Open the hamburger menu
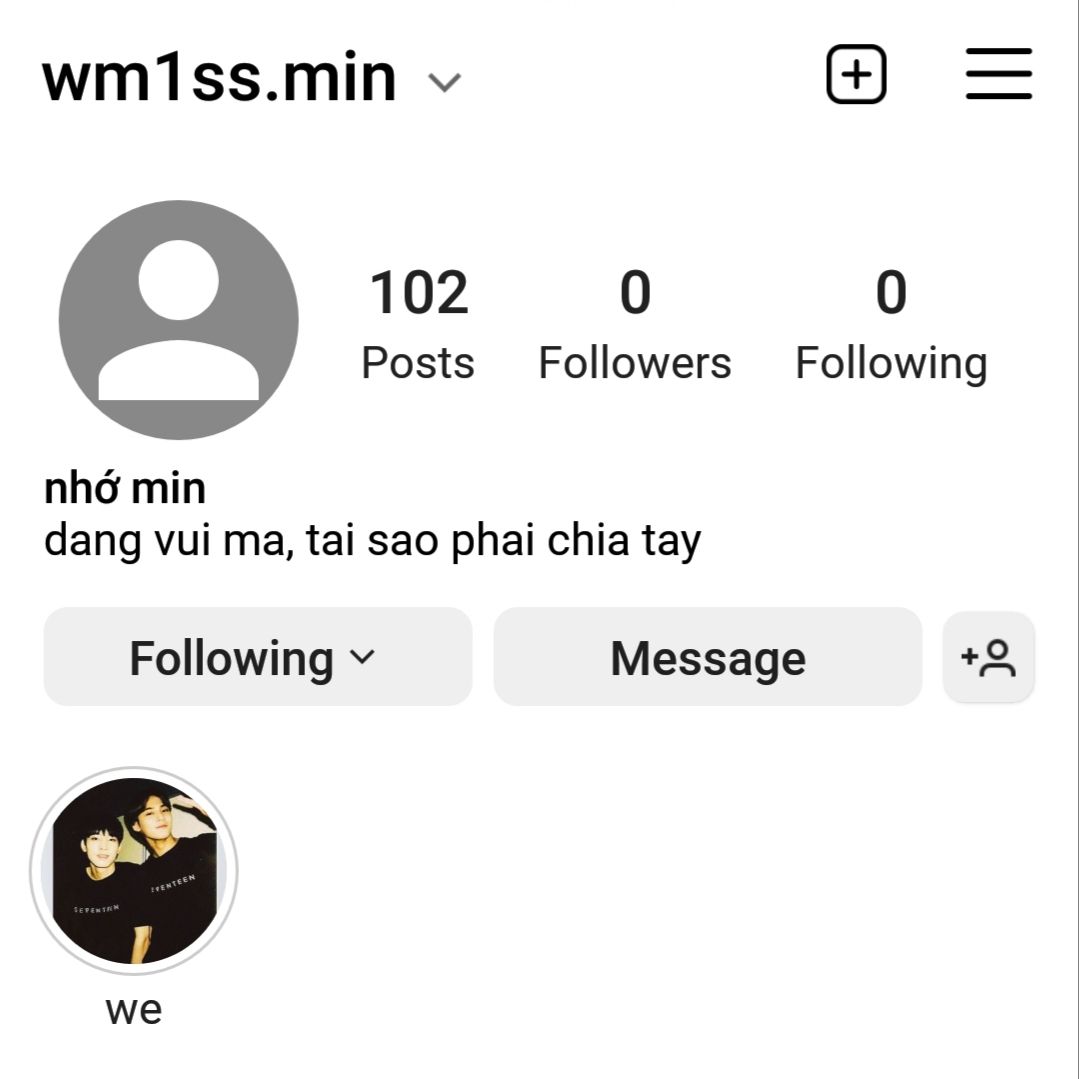 [x=998, y=75]
